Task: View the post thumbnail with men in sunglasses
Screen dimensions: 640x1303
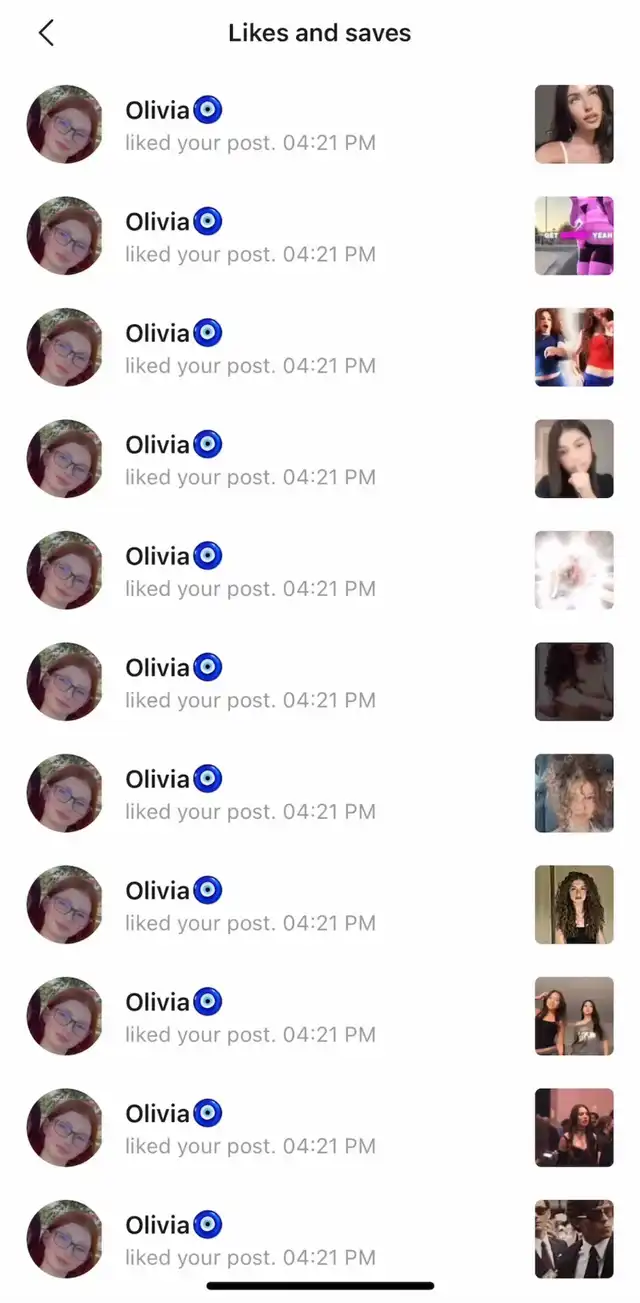Action: (574, 1239)
